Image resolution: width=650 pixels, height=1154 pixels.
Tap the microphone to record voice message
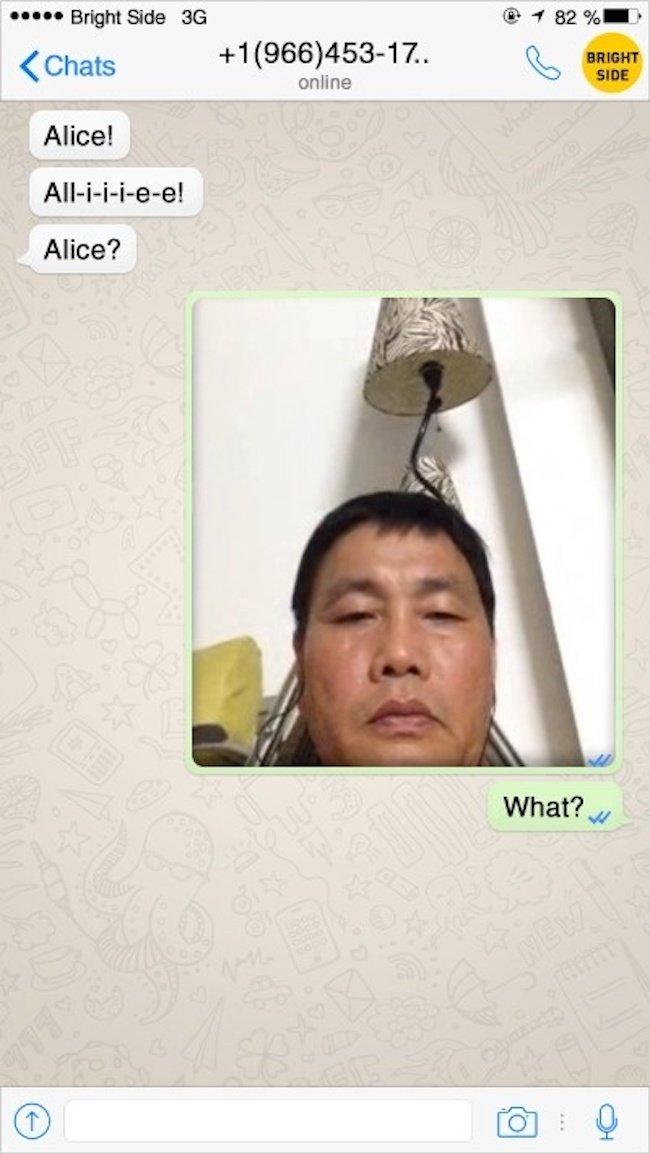click(x=606, y=1122)
